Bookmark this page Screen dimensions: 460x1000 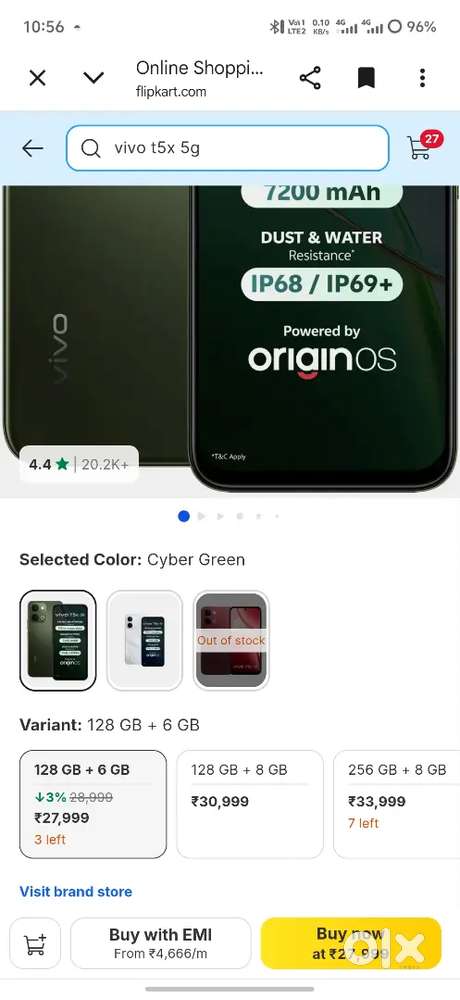pyautogui.click(x=366, y=78)
